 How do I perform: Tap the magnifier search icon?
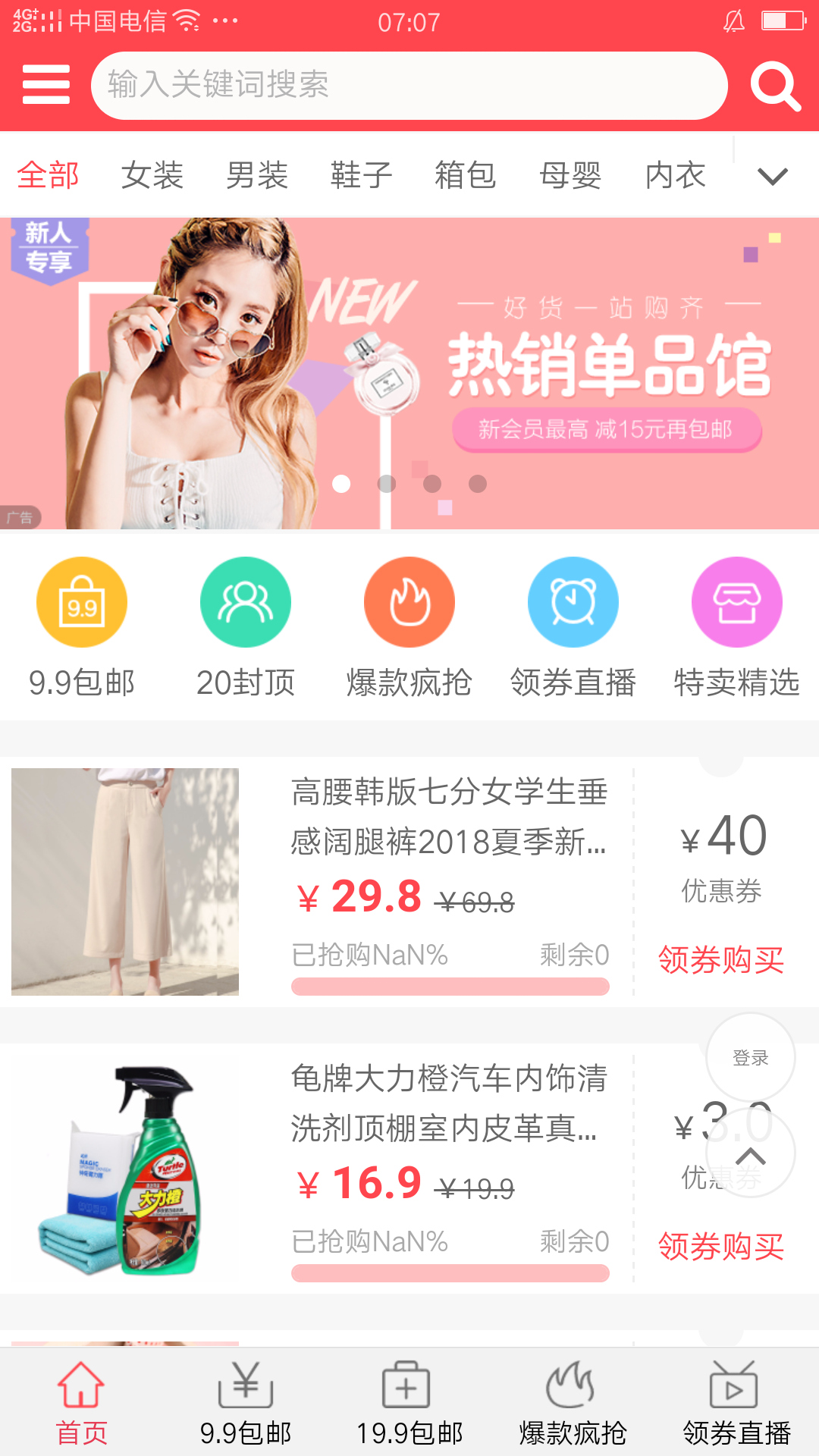776,85
